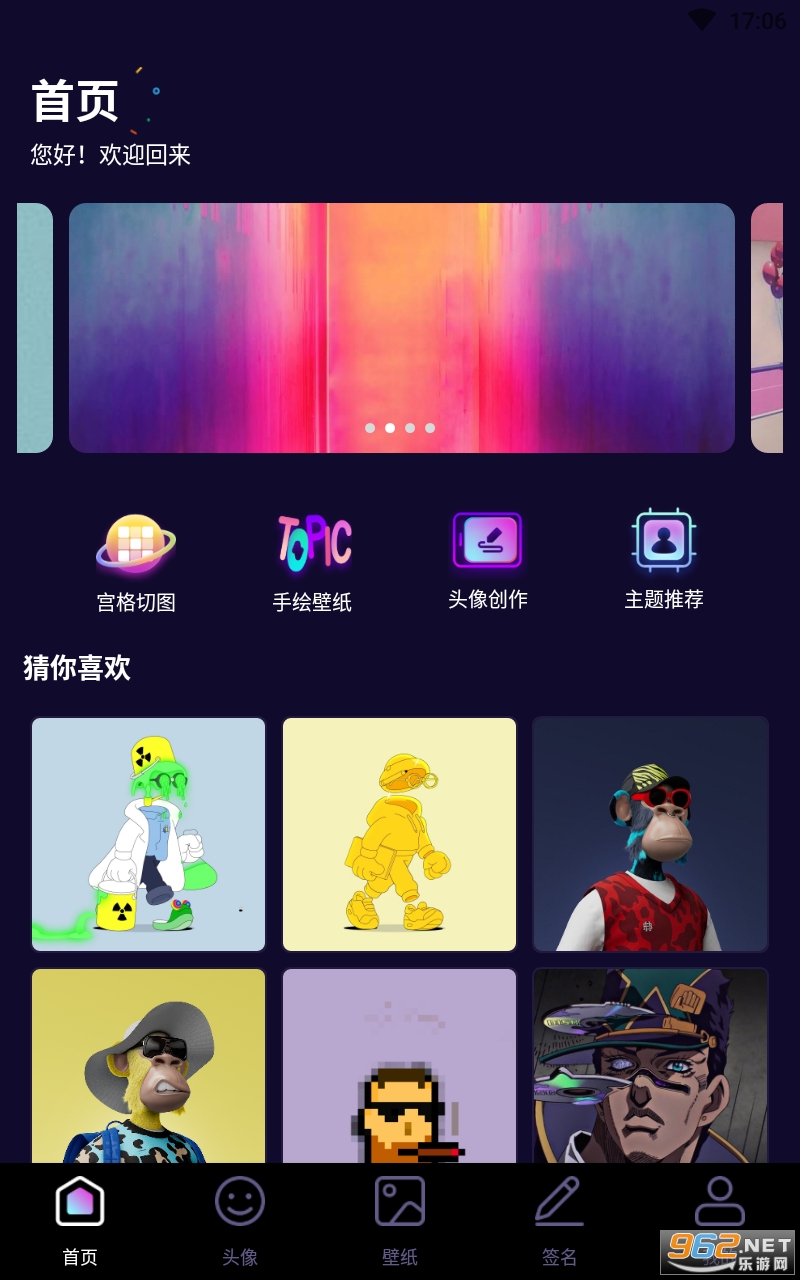Tap the colorful gradient banner

(402, 328)
